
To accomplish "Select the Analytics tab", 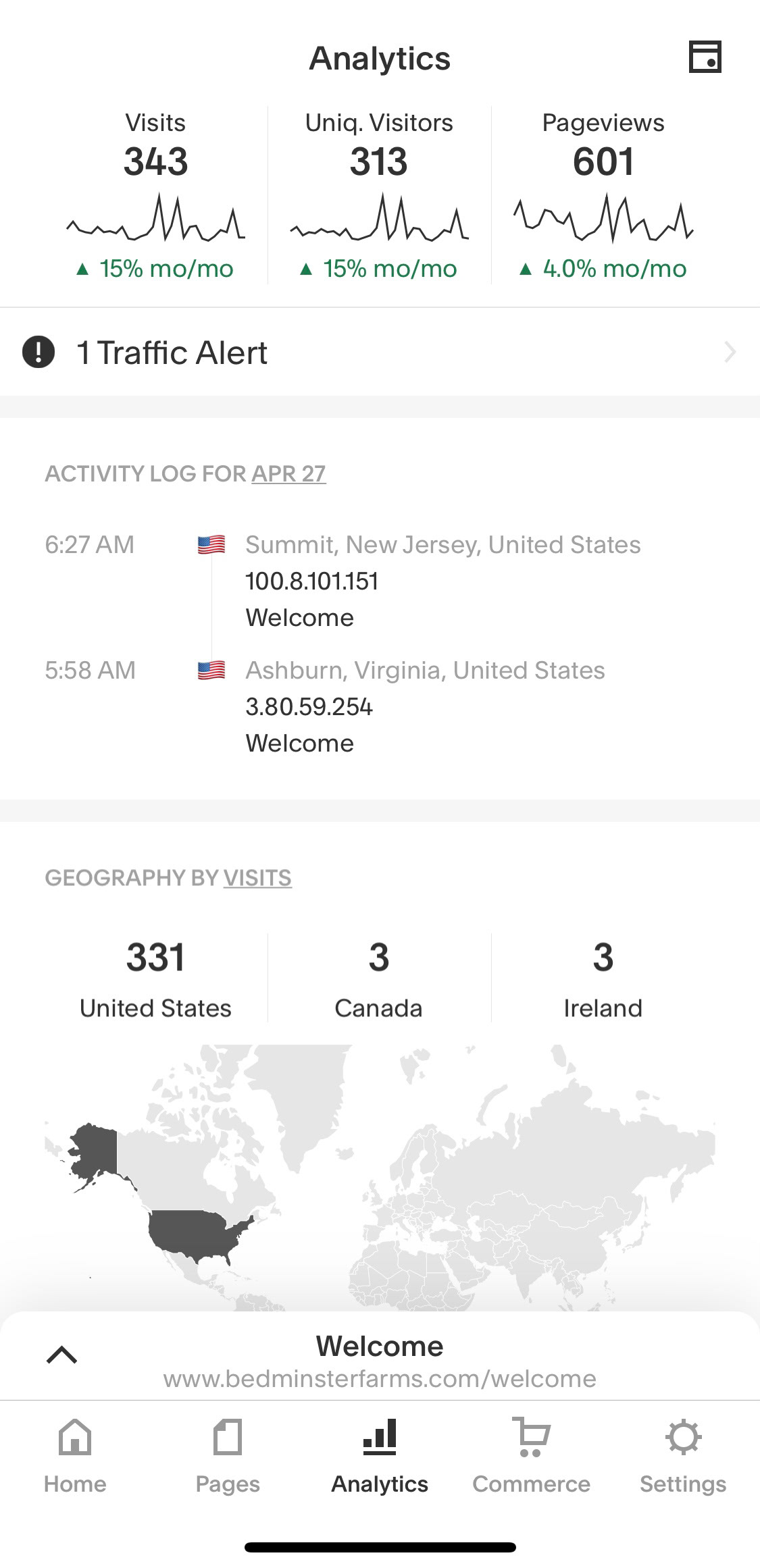I will click(380, 1456).
